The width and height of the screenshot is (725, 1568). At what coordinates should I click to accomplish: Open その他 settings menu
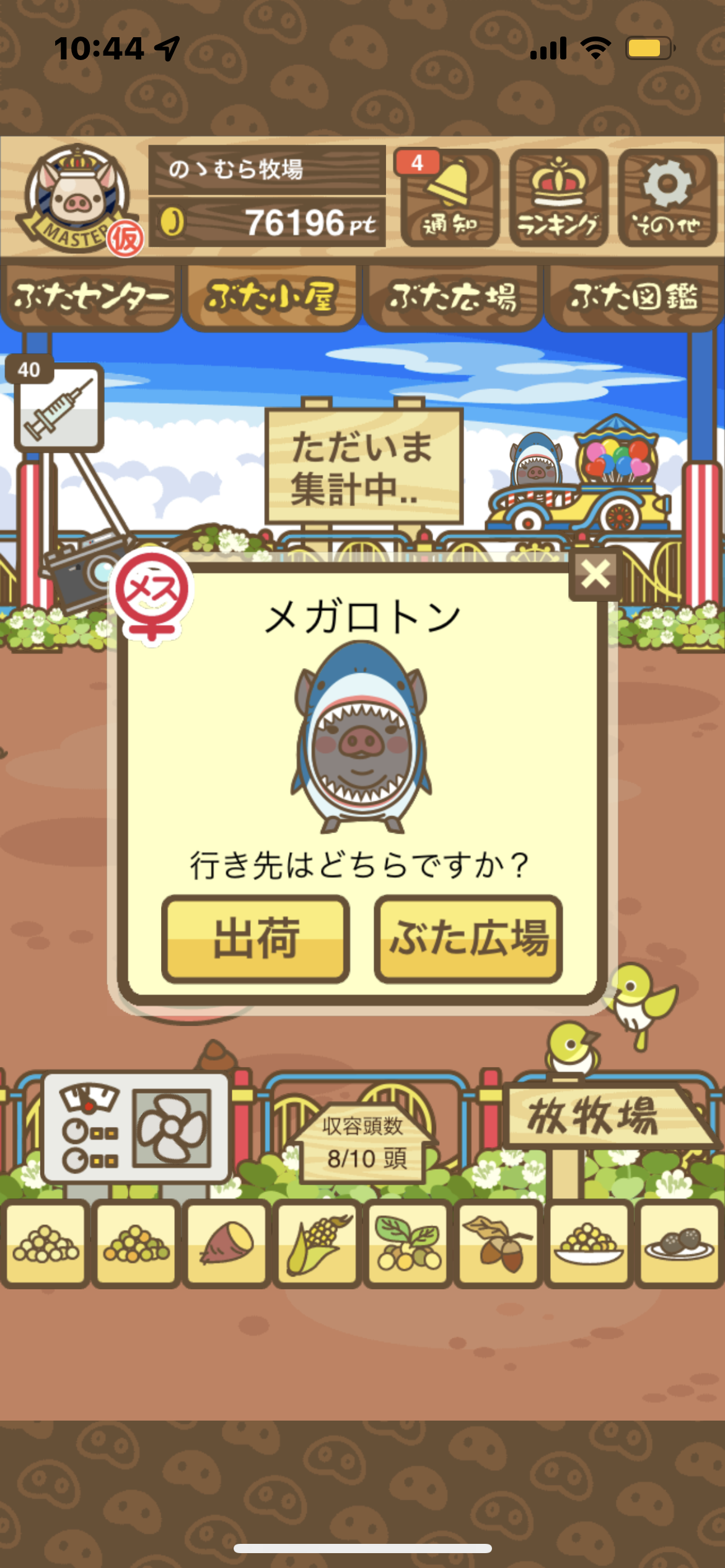coord(667,198)
